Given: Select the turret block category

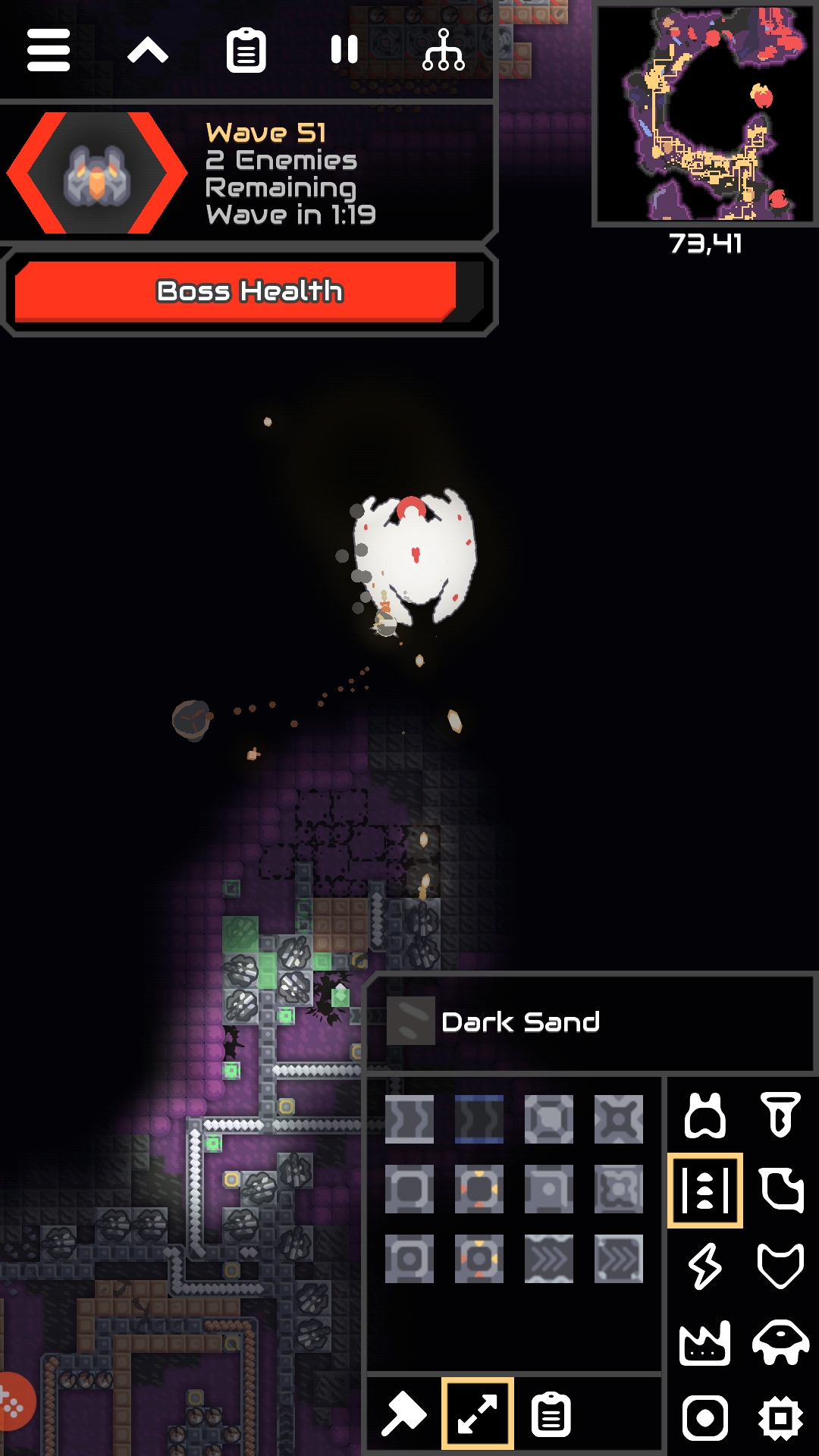Looking at the screenshot, I should point(705,1116).
